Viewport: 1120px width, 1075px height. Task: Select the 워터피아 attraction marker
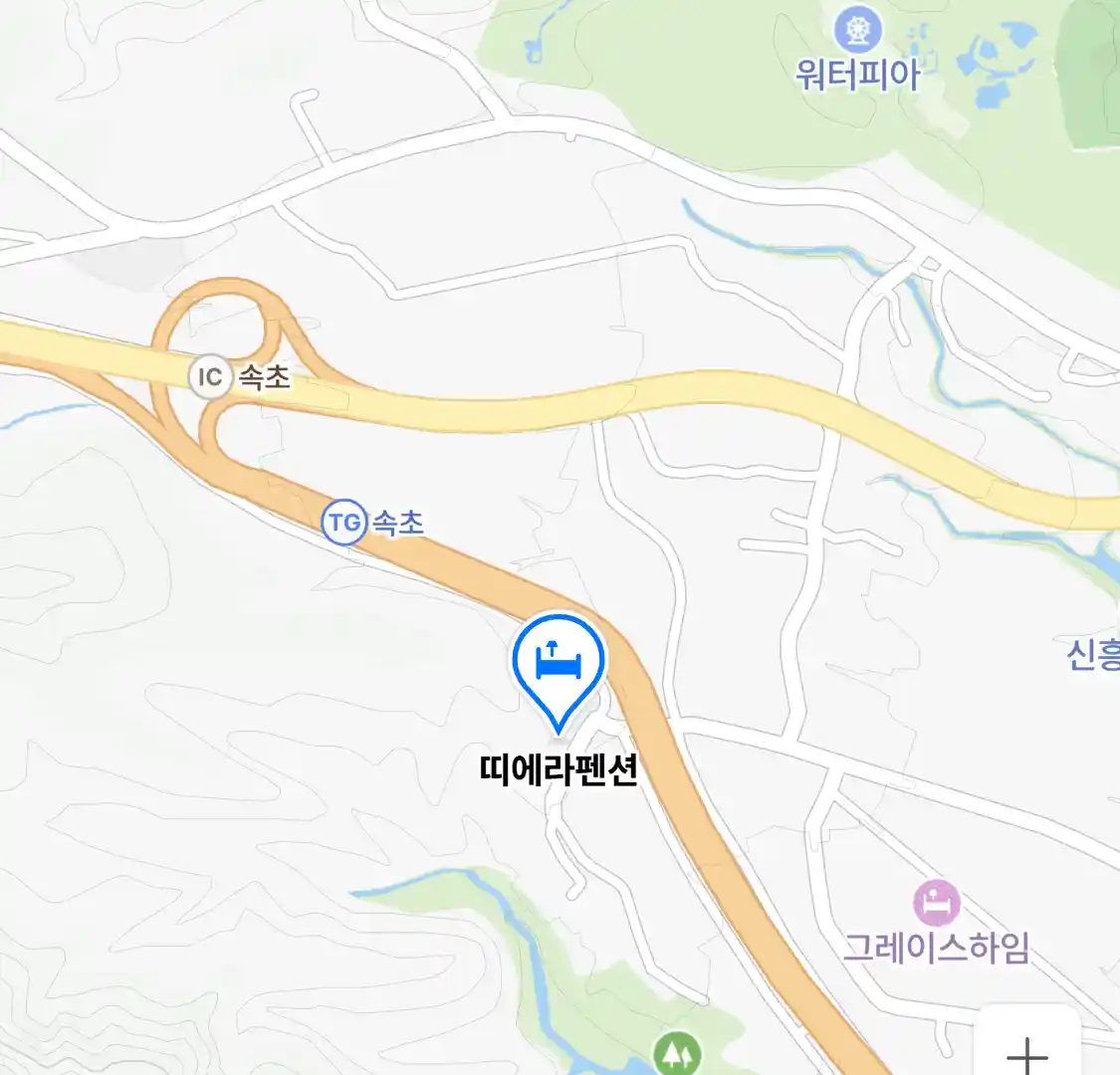[x=857, y=31]
